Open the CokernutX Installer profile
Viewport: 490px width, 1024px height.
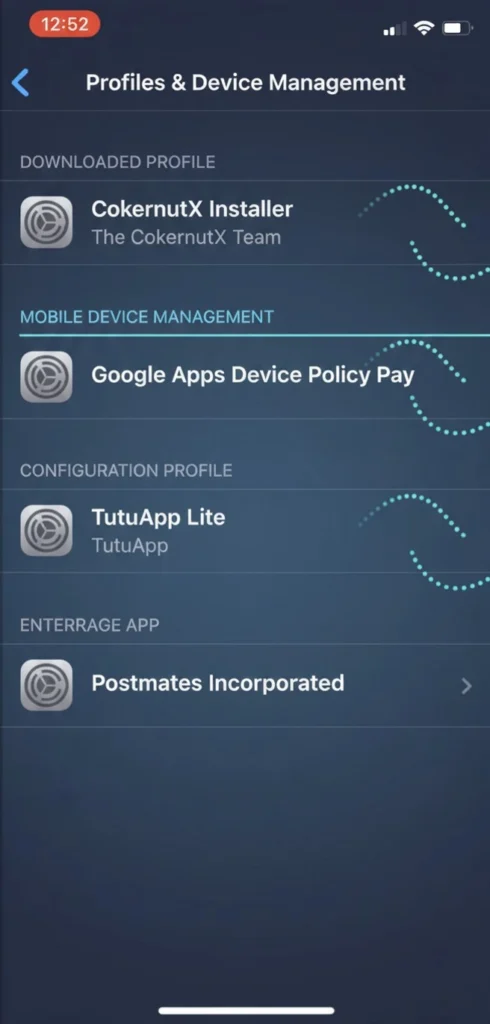coord(245,223)
